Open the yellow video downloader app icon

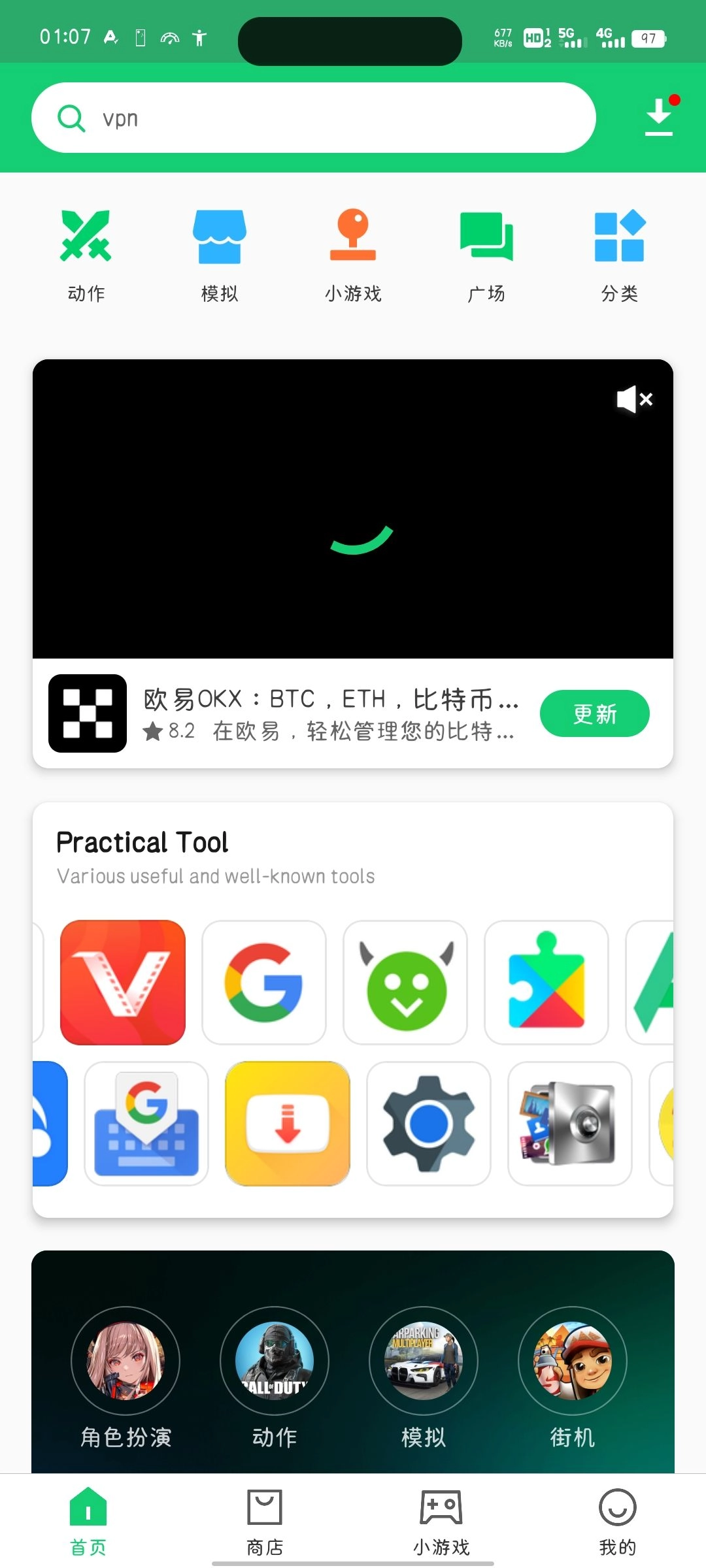pos(288,1123)
